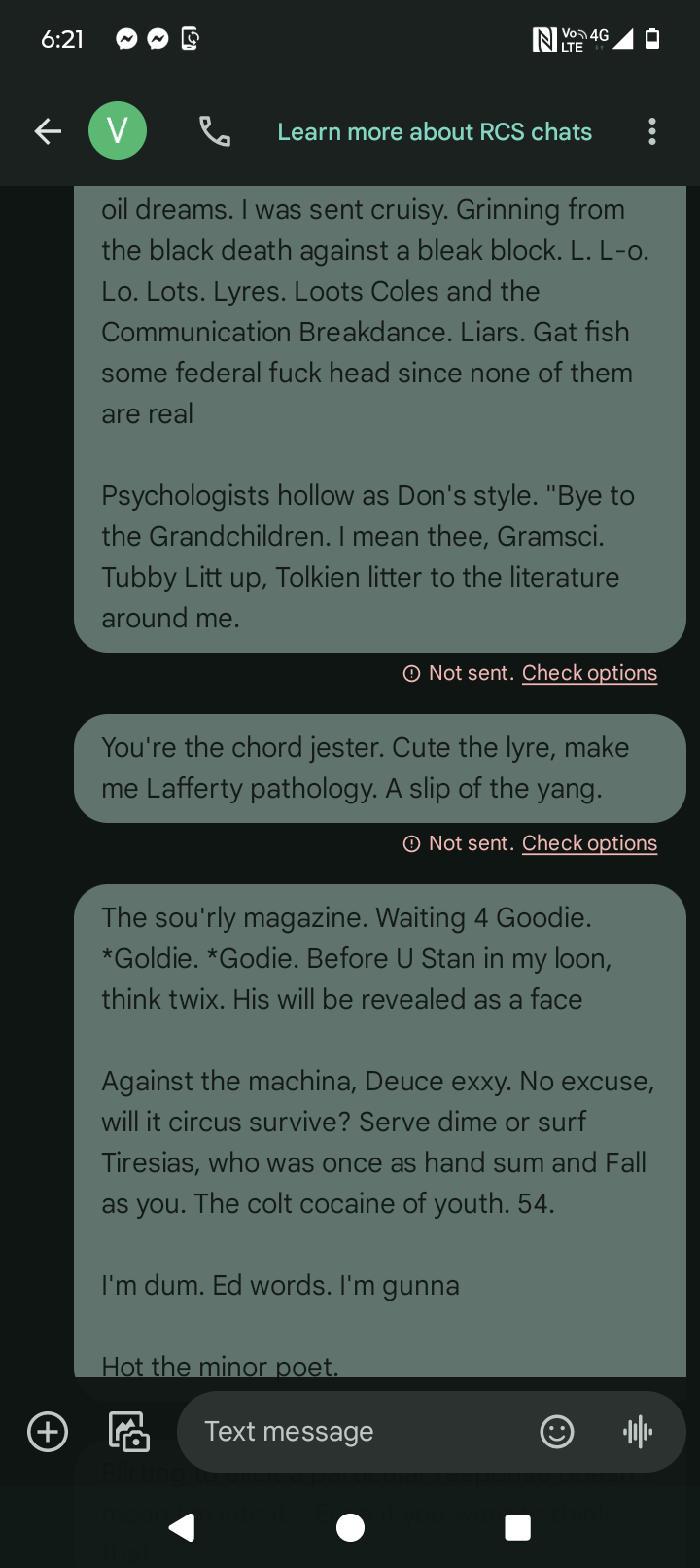The width and height of the screenshot is (700, 1568).
Task: Tap Check options under the chord jester message
Action: pyautogui.click(x=589, y=843)
